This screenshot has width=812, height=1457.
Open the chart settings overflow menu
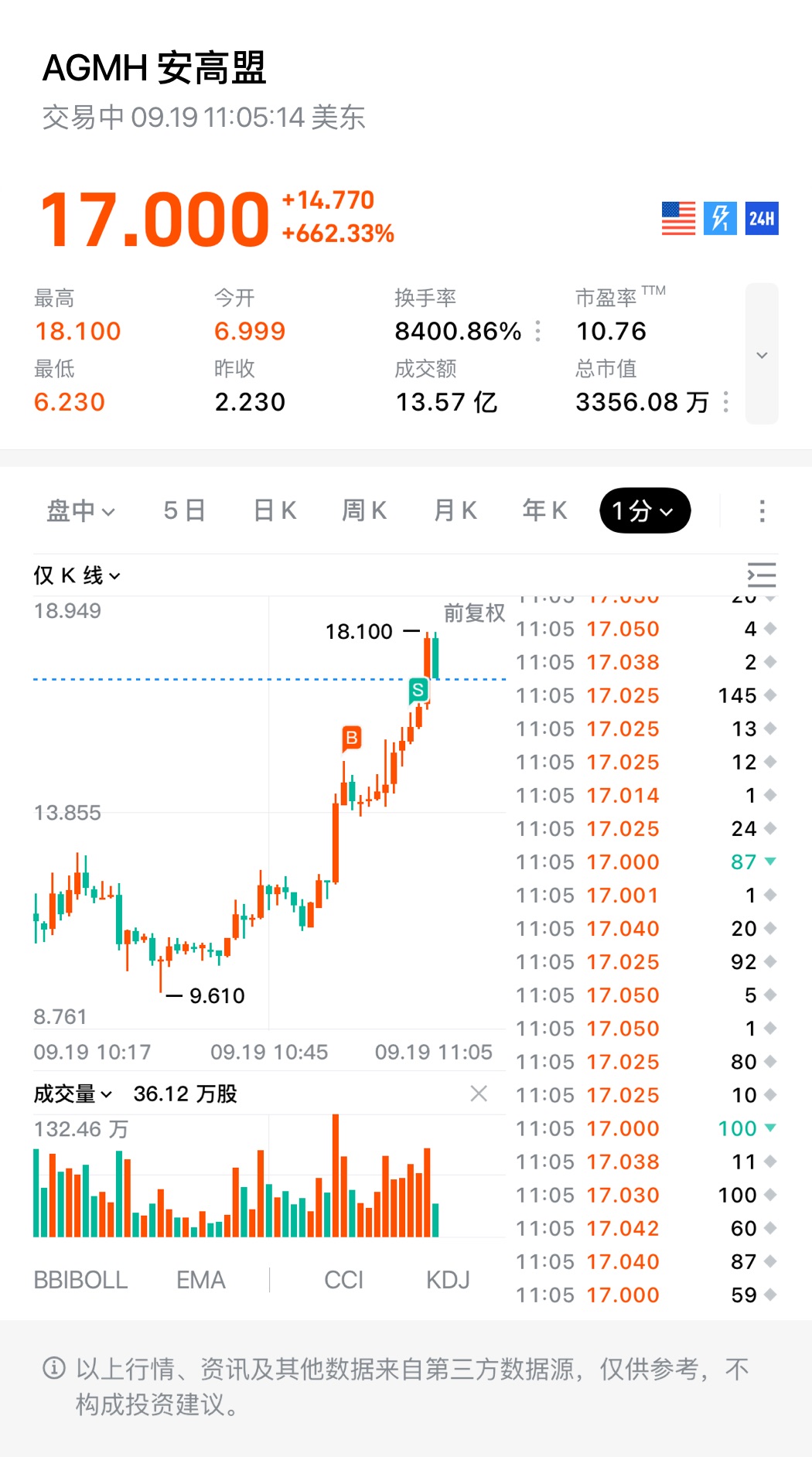click(x=762, y=511)
